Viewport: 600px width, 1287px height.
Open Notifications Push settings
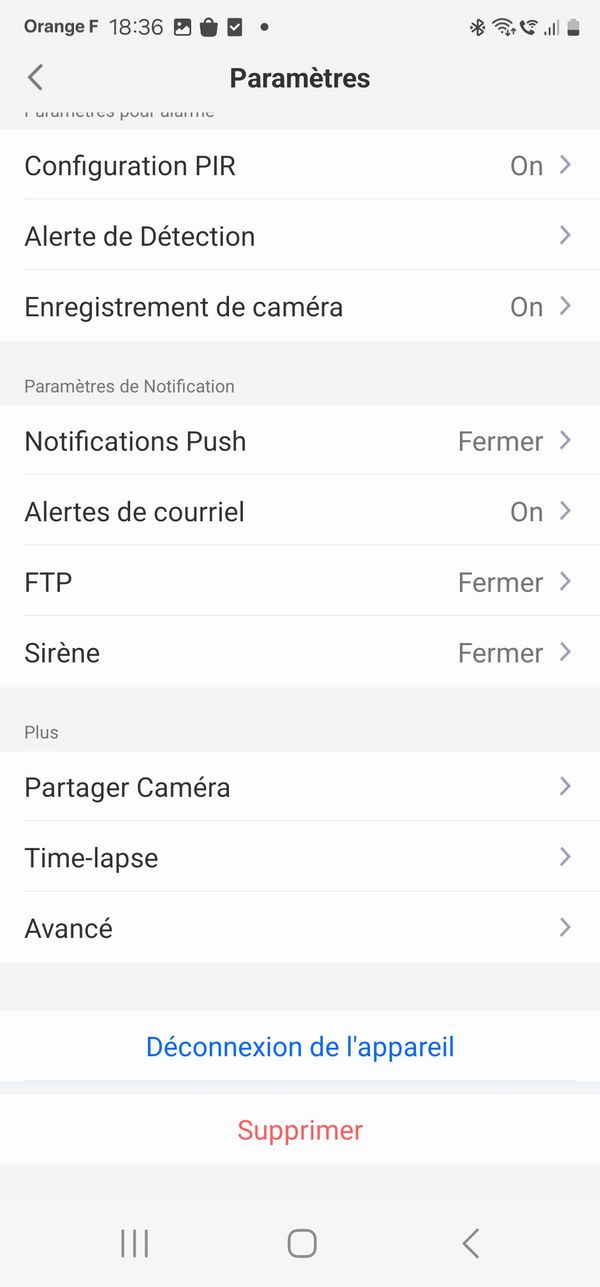point(300,441)
